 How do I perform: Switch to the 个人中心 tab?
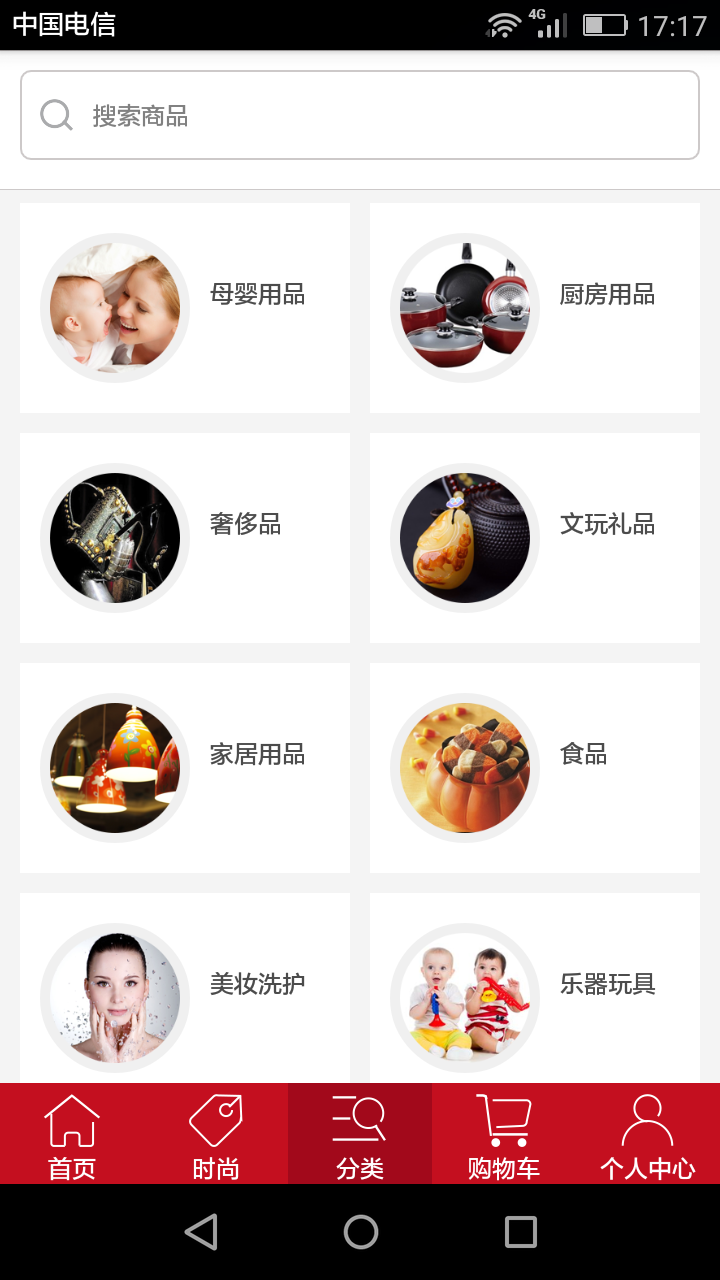tap(647, 1135)
